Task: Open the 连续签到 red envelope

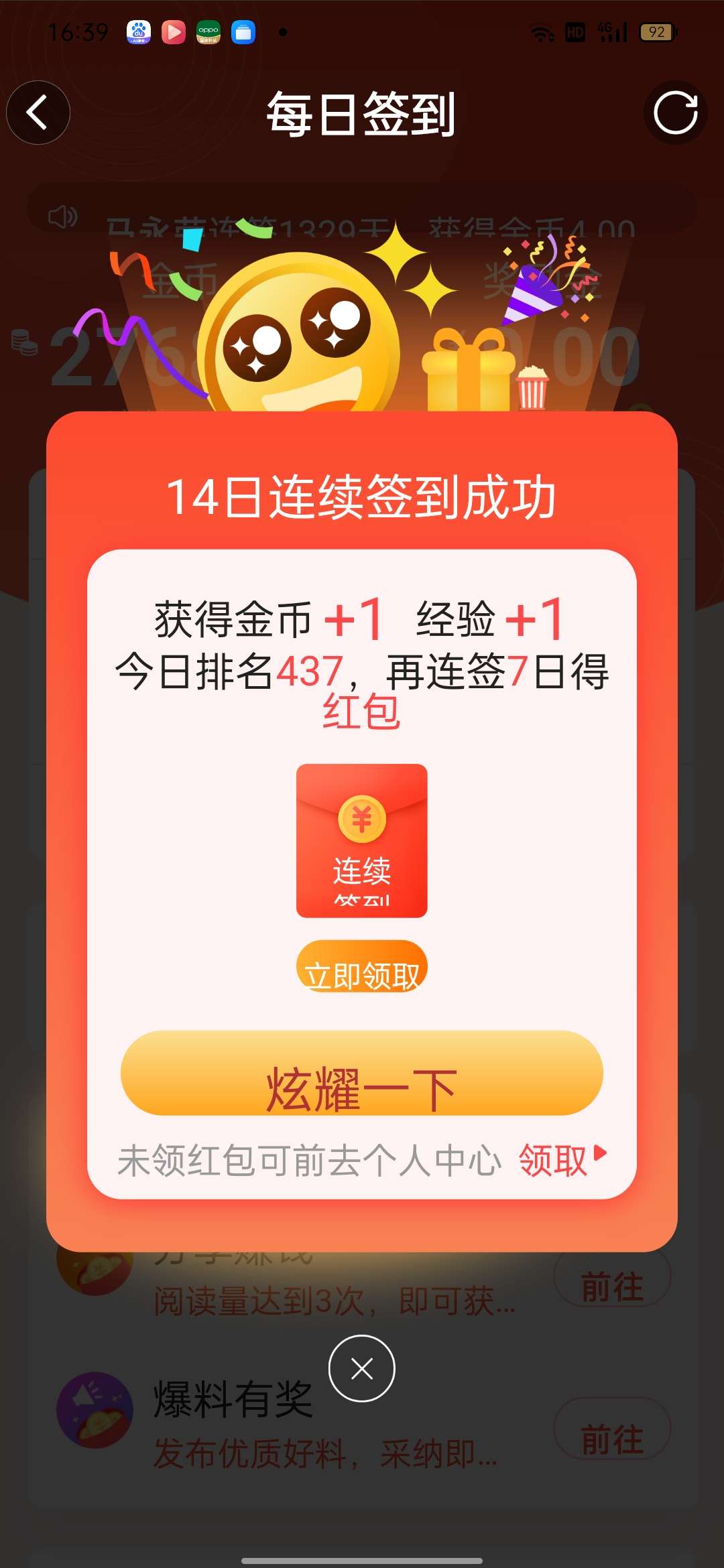Action: (x=361, y=840)
